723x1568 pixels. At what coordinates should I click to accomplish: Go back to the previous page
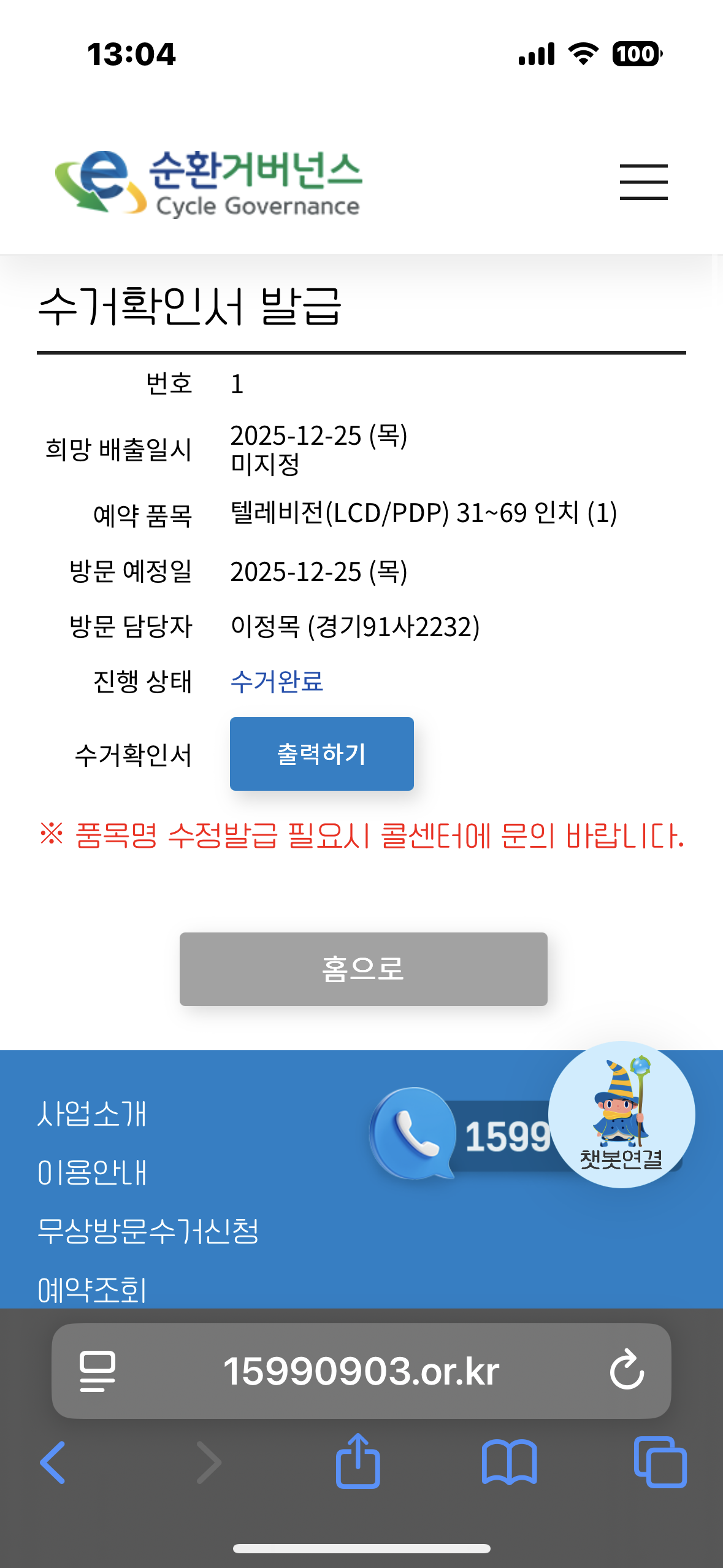pyautogui.click(x=53, y=1462)
